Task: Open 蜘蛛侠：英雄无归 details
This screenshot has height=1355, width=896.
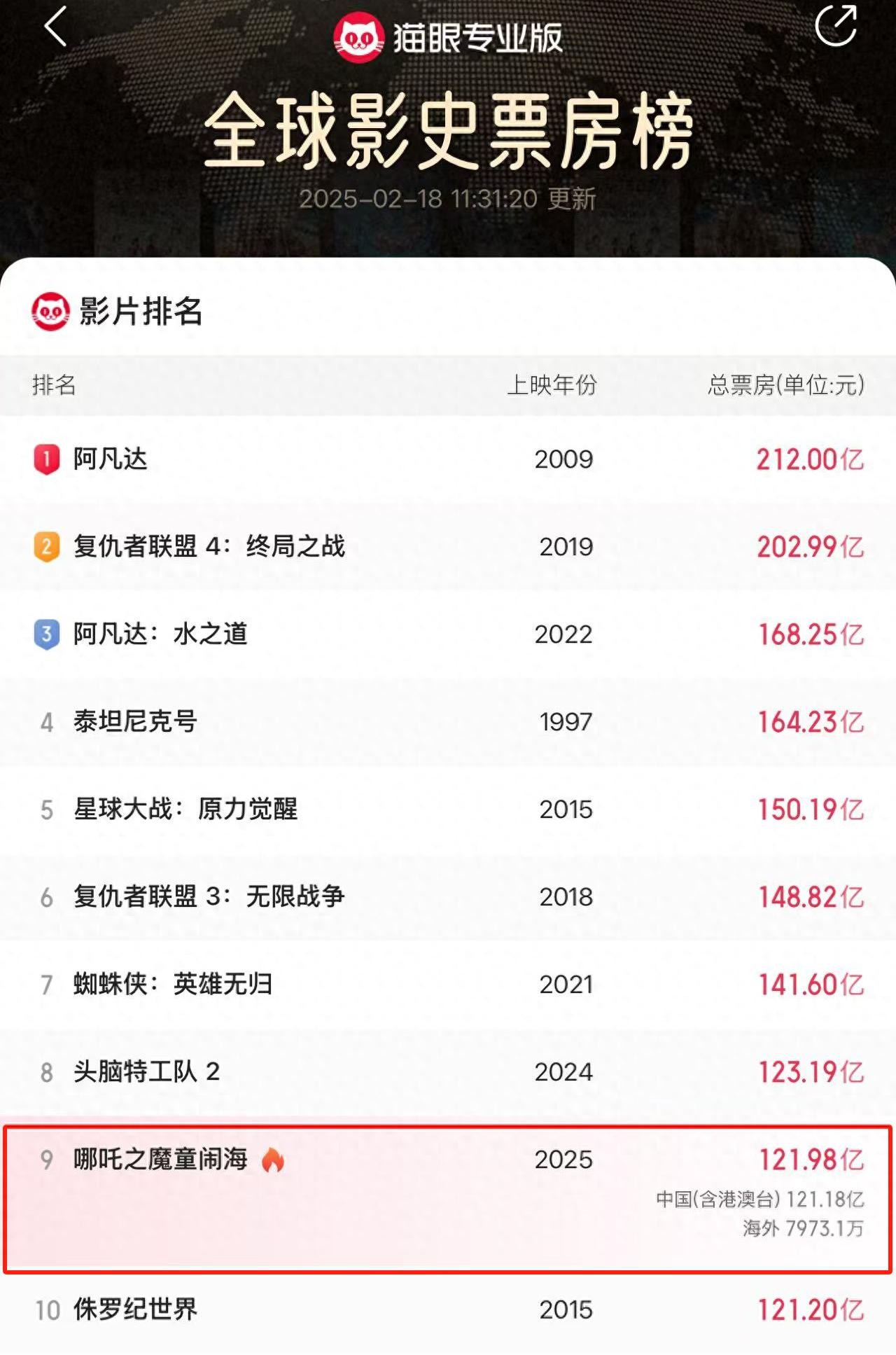Action: click(x=448, y=984)
